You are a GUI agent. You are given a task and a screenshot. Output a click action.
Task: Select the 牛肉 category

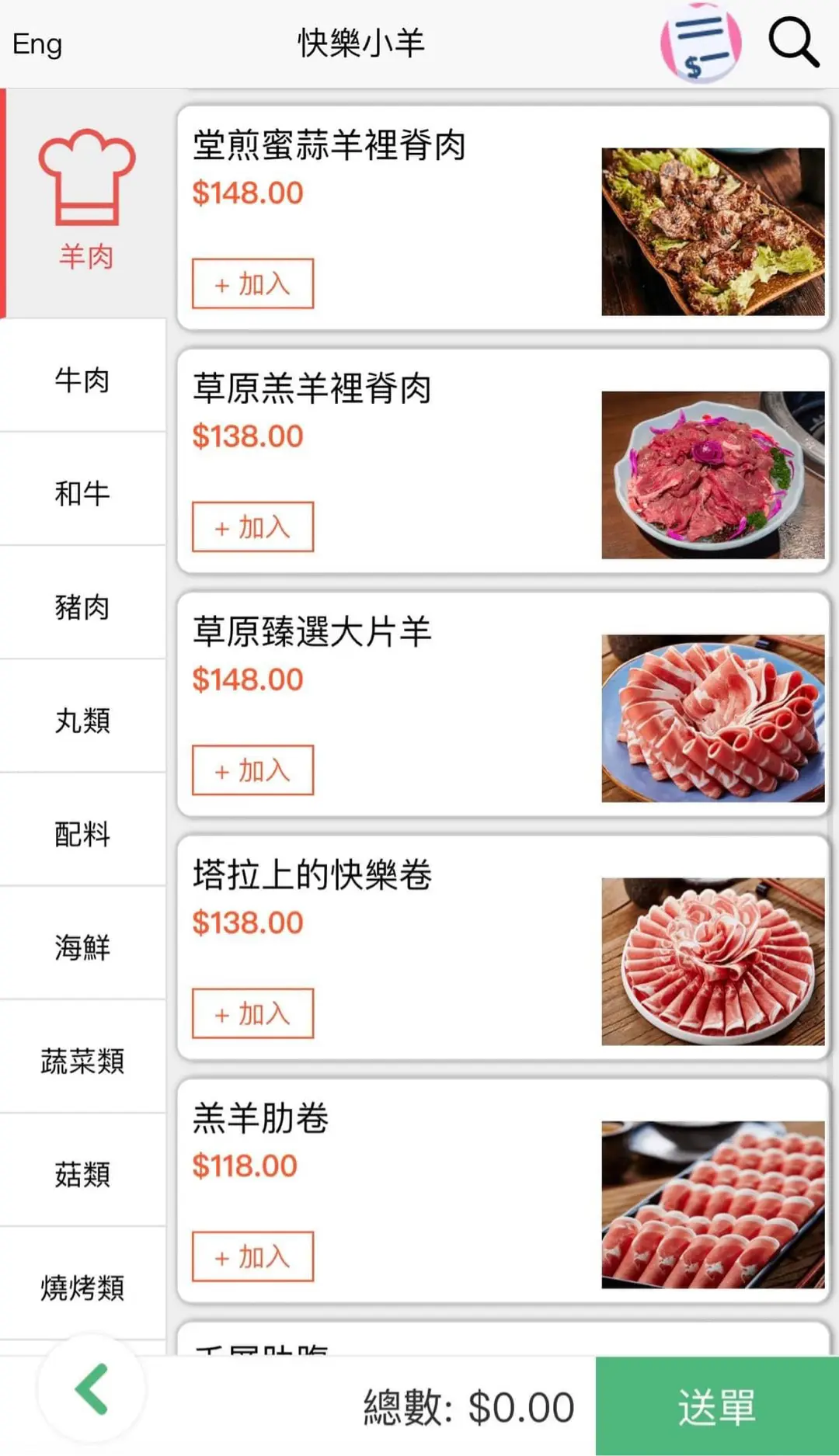[x=82, y=381]
